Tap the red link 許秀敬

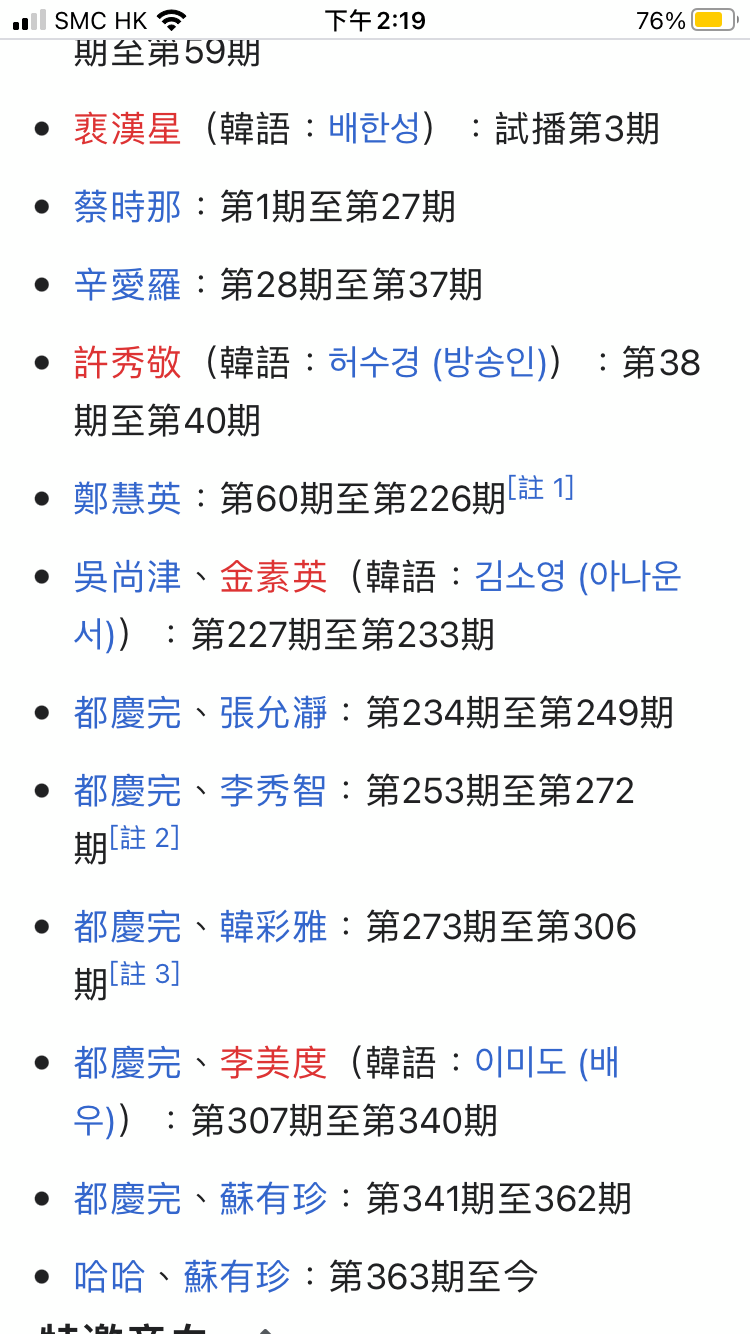128,363
